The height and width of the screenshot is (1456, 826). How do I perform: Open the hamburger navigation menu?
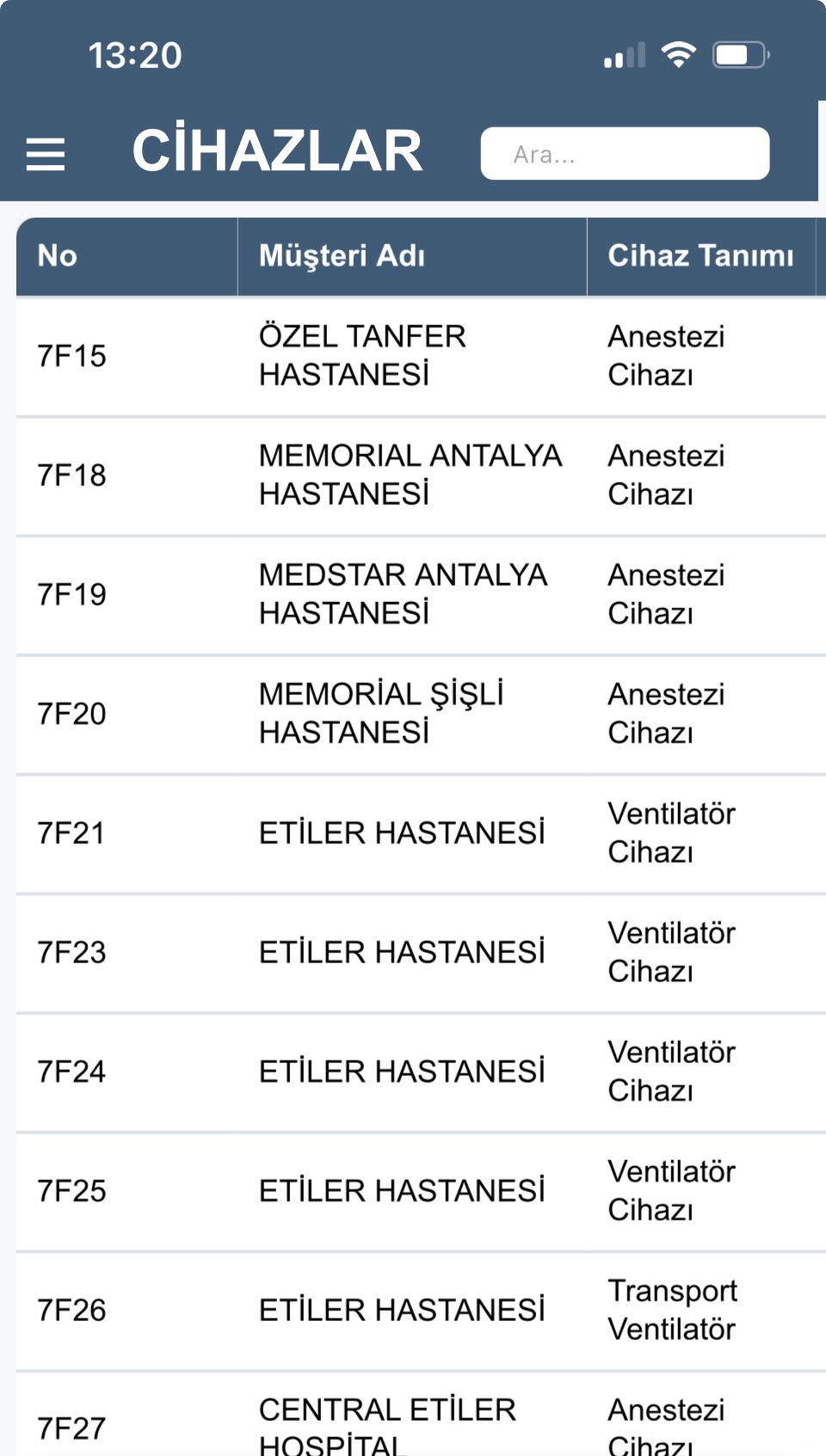(x=46, y=153)
